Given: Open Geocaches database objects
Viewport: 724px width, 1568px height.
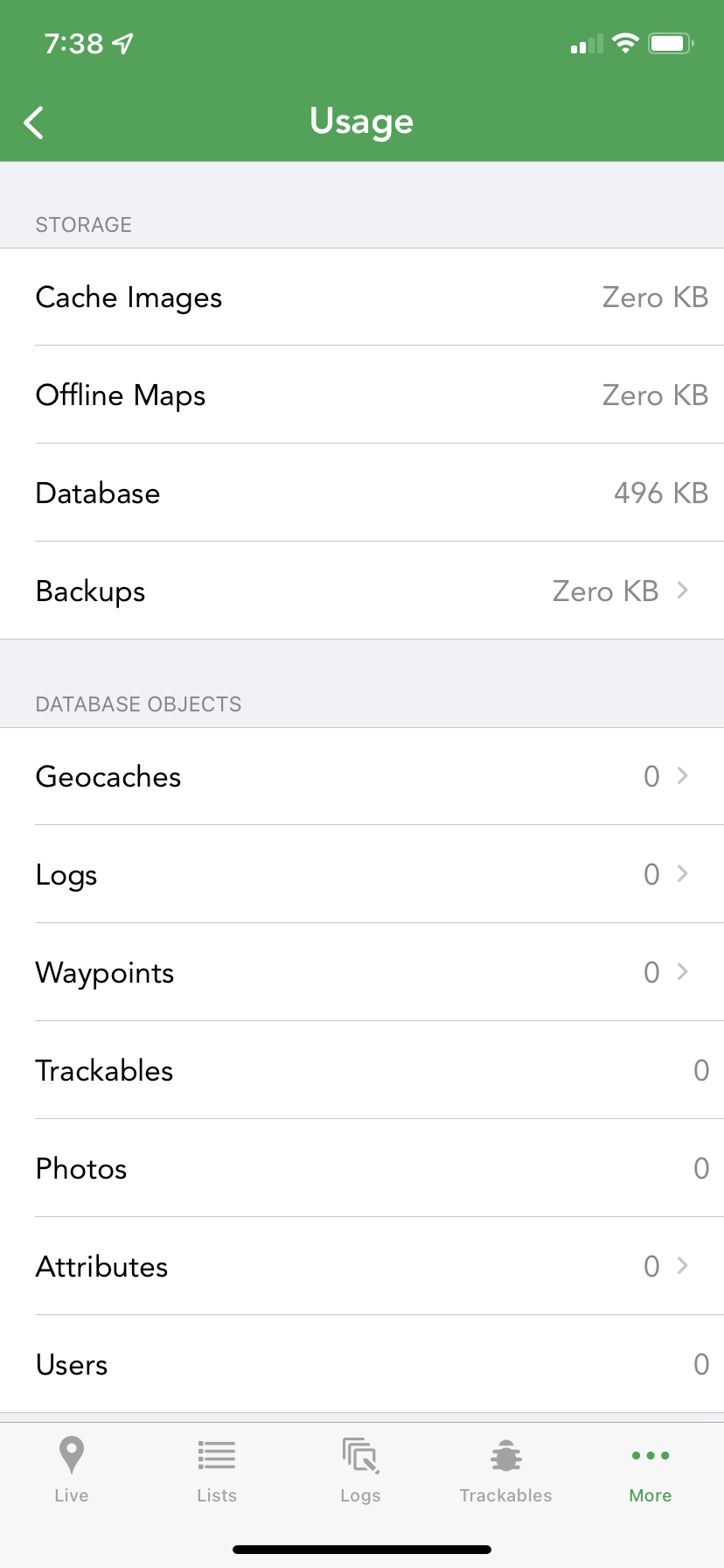Looking at the screenshot, I should pyautogui.click(x=362, y=776).
